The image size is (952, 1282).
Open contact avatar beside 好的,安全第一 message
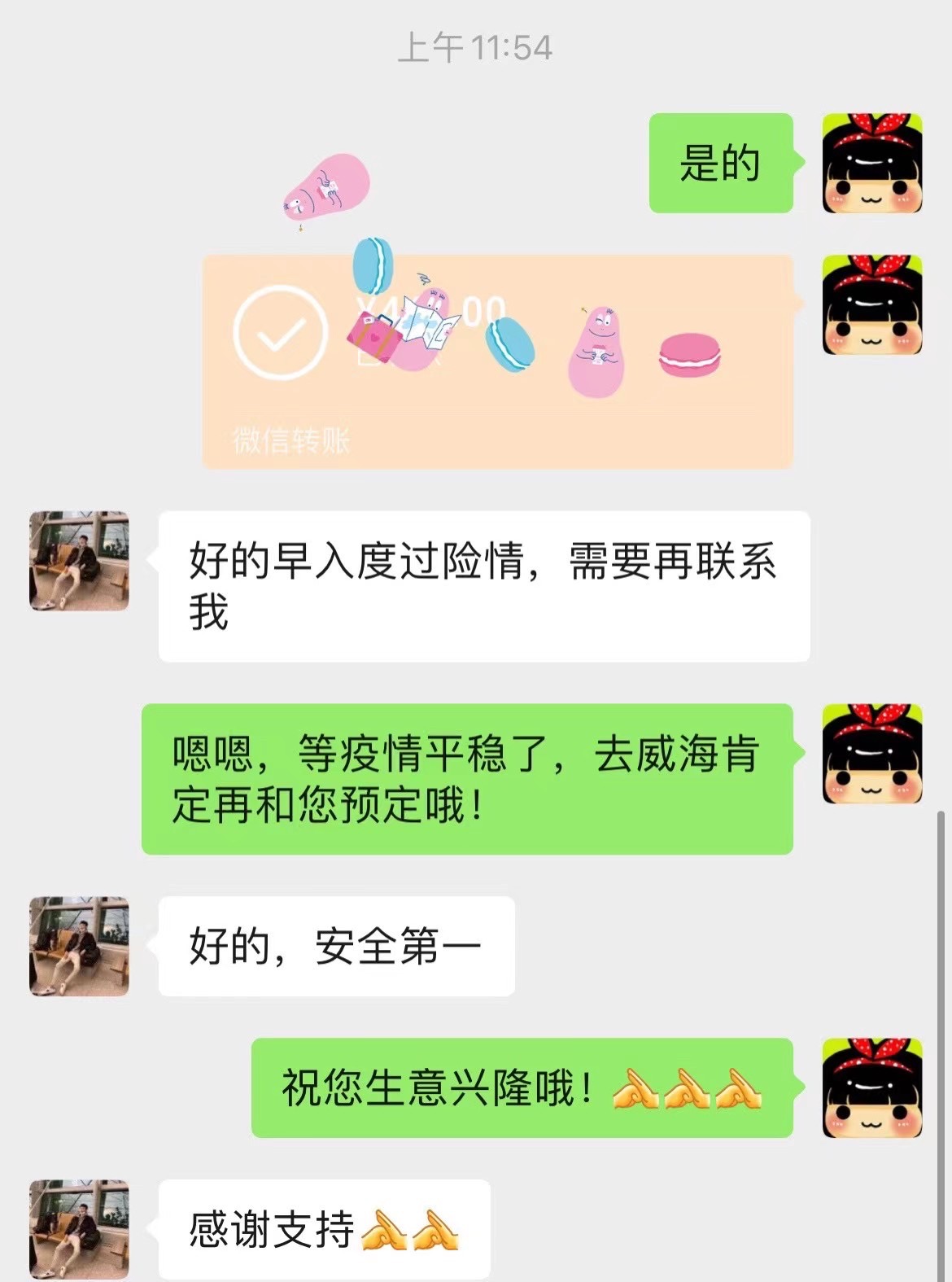tap(79, 947)
